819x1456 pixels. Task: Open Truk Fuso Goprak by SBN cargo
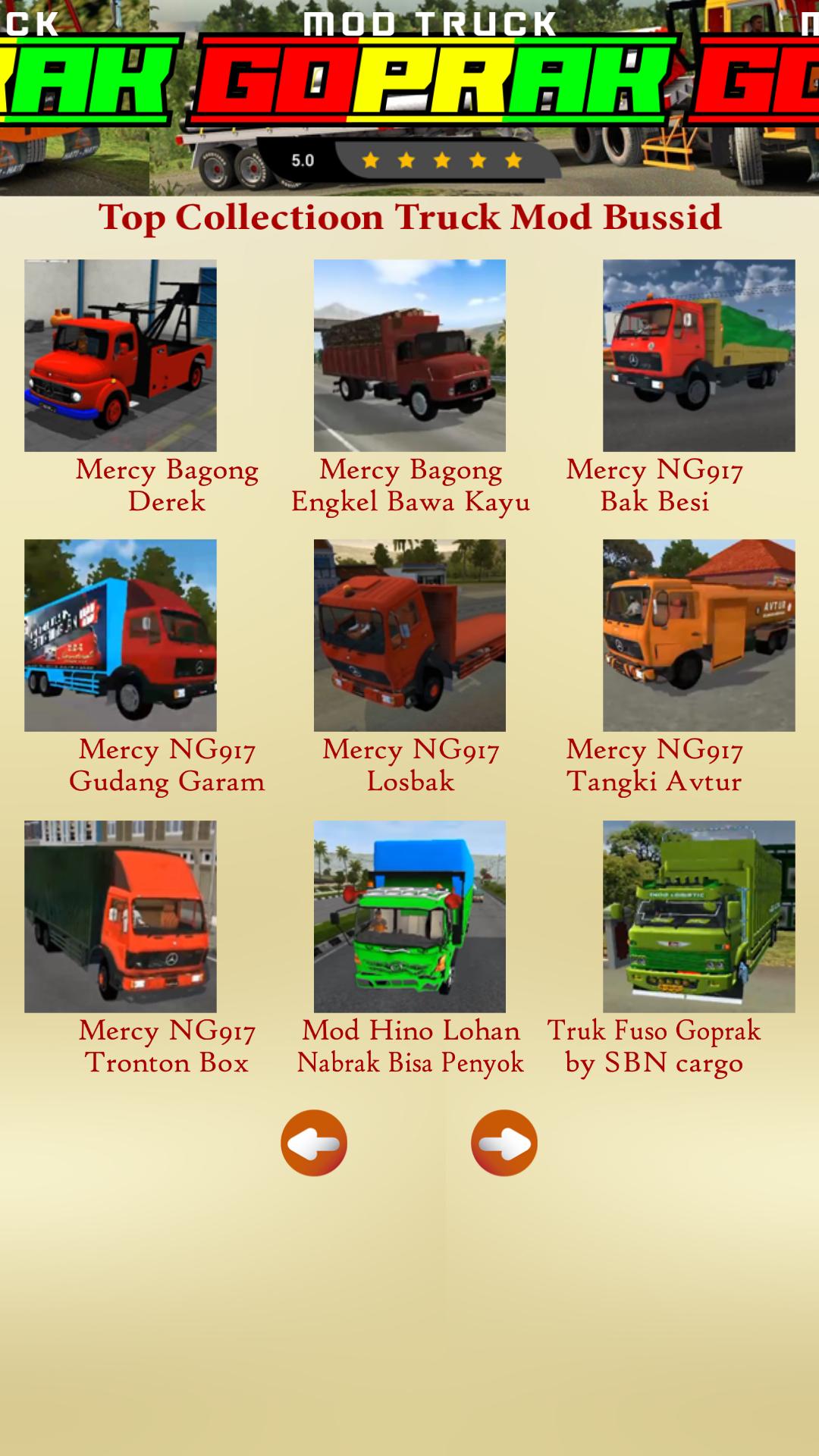tap(698, 916)
